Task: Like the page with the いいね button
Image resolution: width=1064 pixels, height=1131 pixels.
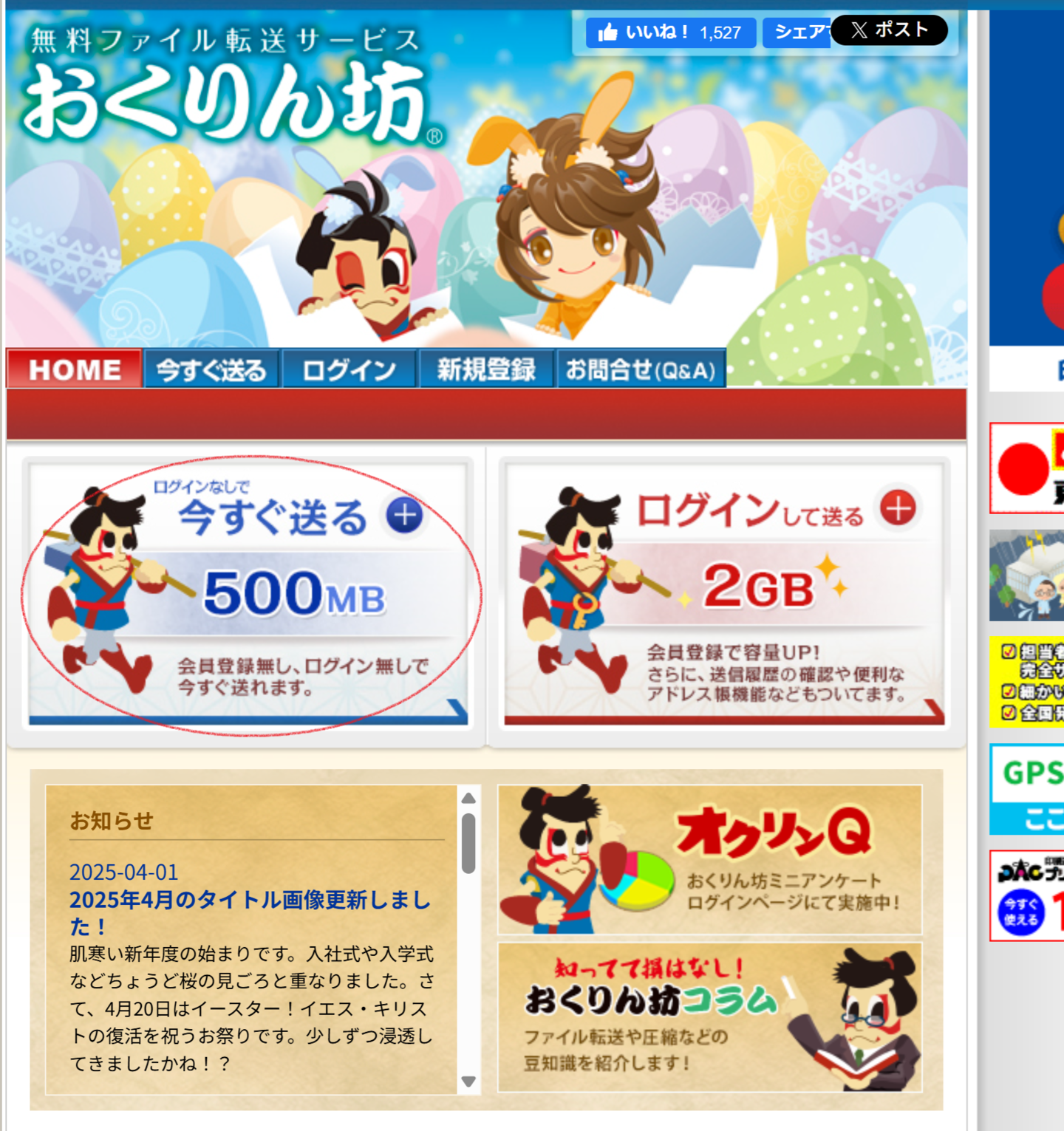Action: 669,32
